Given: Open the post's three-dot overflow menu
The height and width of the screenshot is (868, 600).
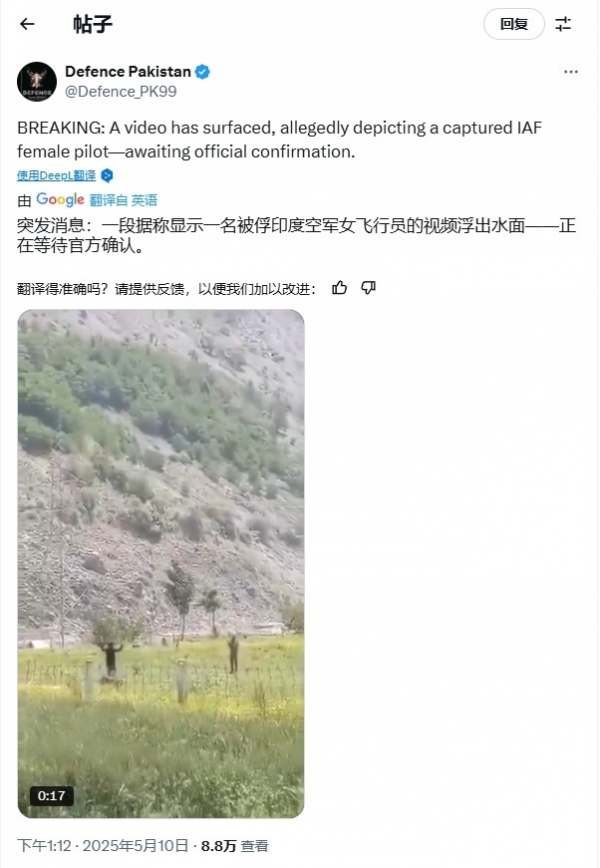Looking at the screenshot, I should (570, 72).
